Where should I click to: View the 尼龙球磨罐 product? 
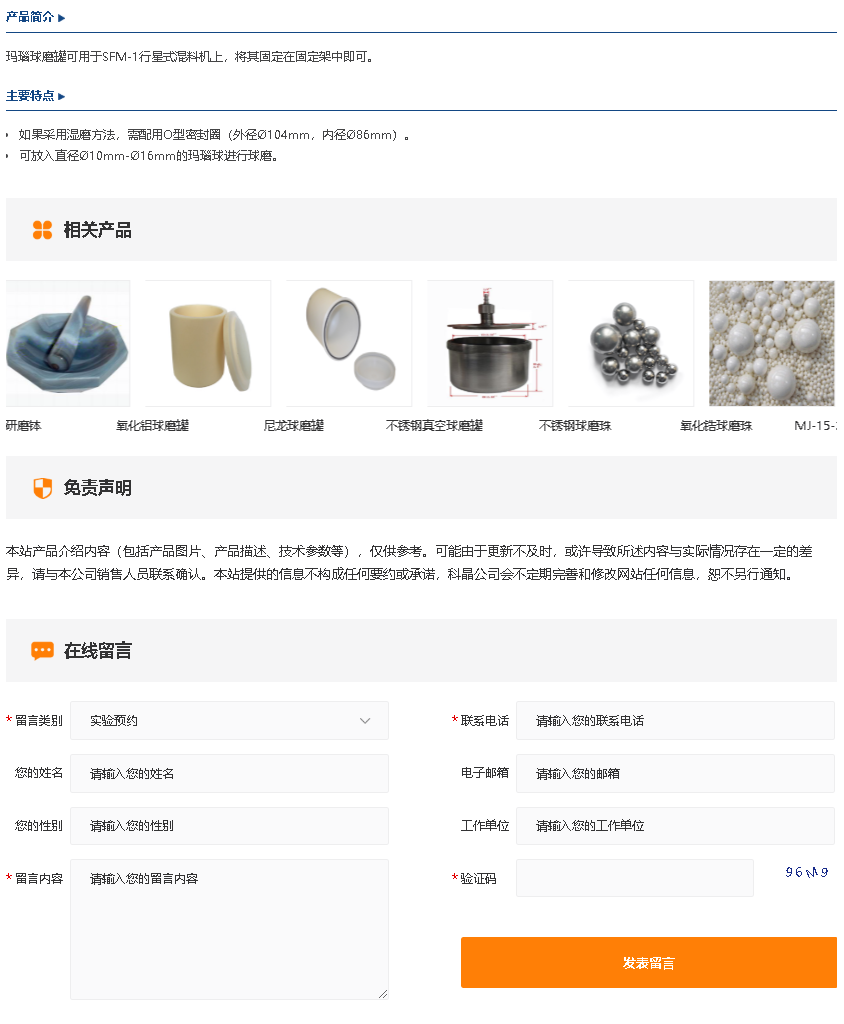(349, 343)
